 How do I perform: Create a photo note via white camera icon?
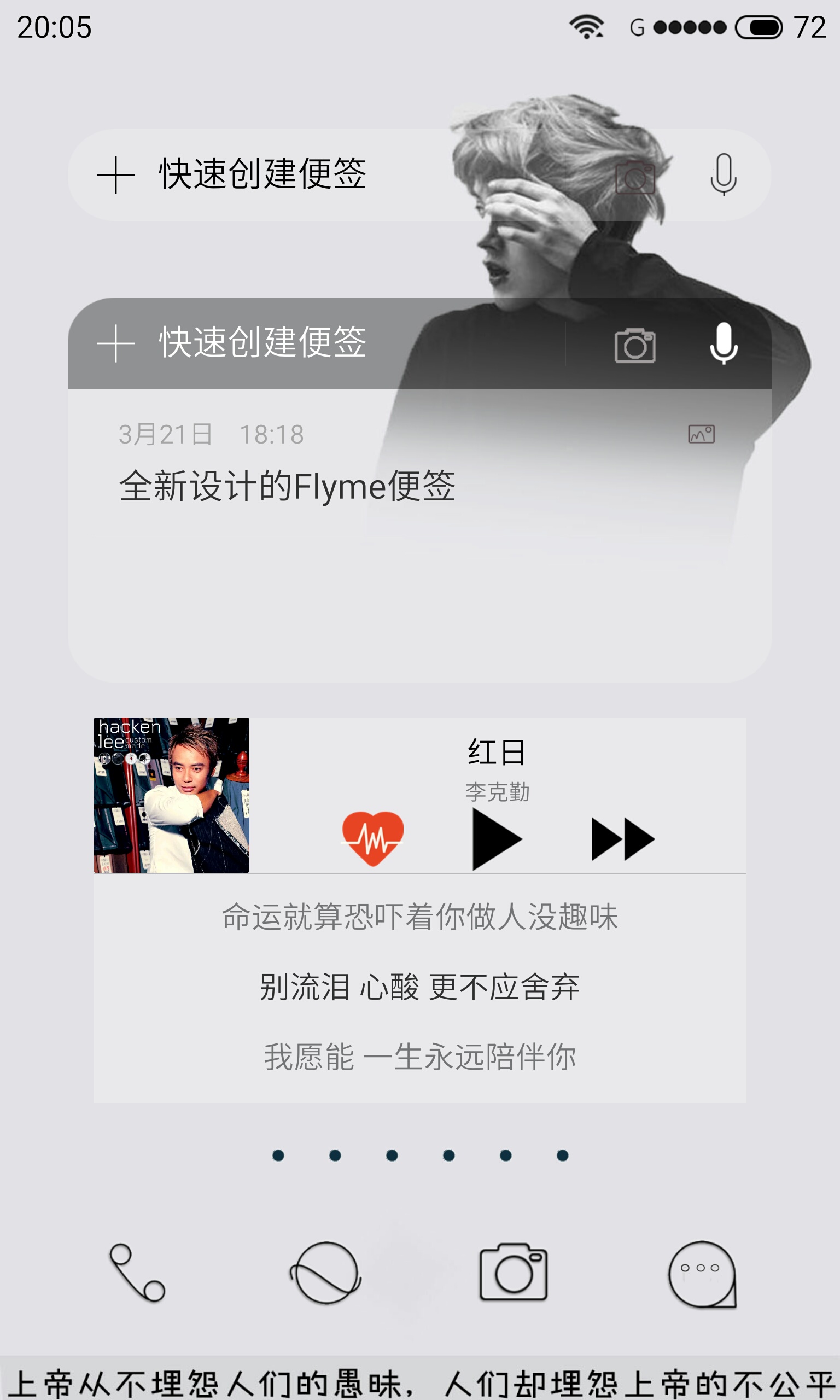pyautogui.click(x=634, y=345)
